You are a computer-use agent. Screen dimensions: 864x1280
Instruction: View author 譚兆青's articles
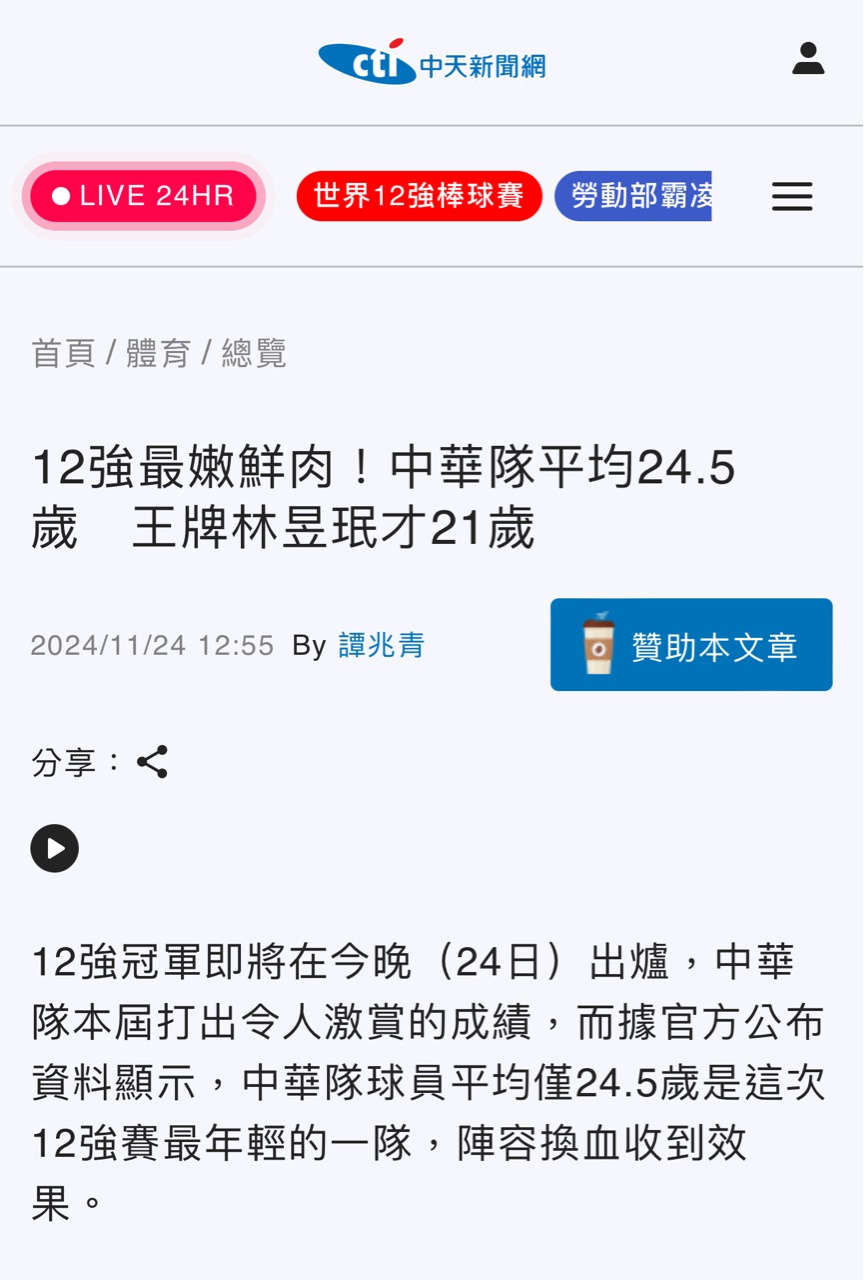(381, 645)
